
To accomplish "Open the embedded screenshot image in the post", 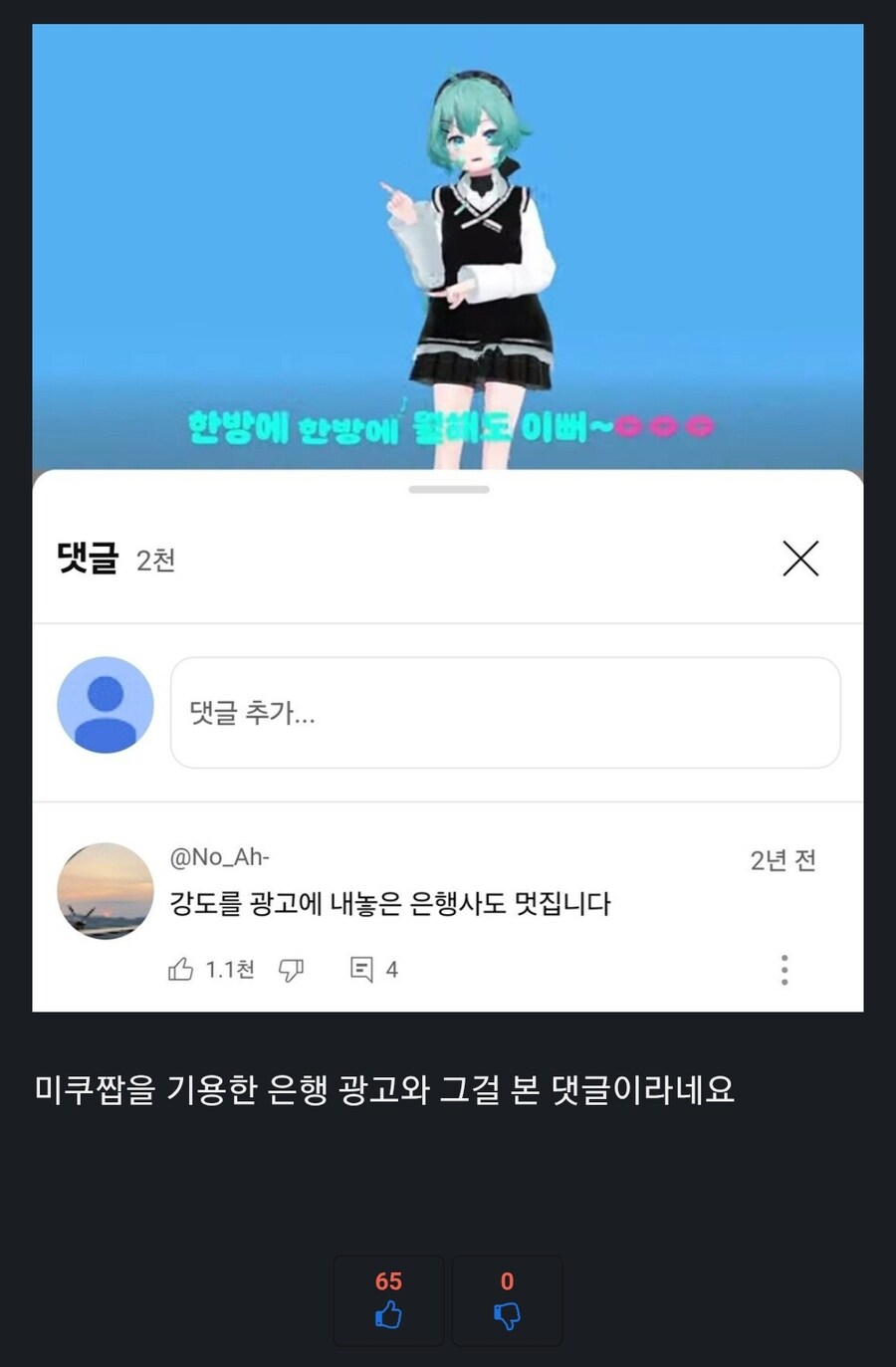I will [x=447, y=518].
